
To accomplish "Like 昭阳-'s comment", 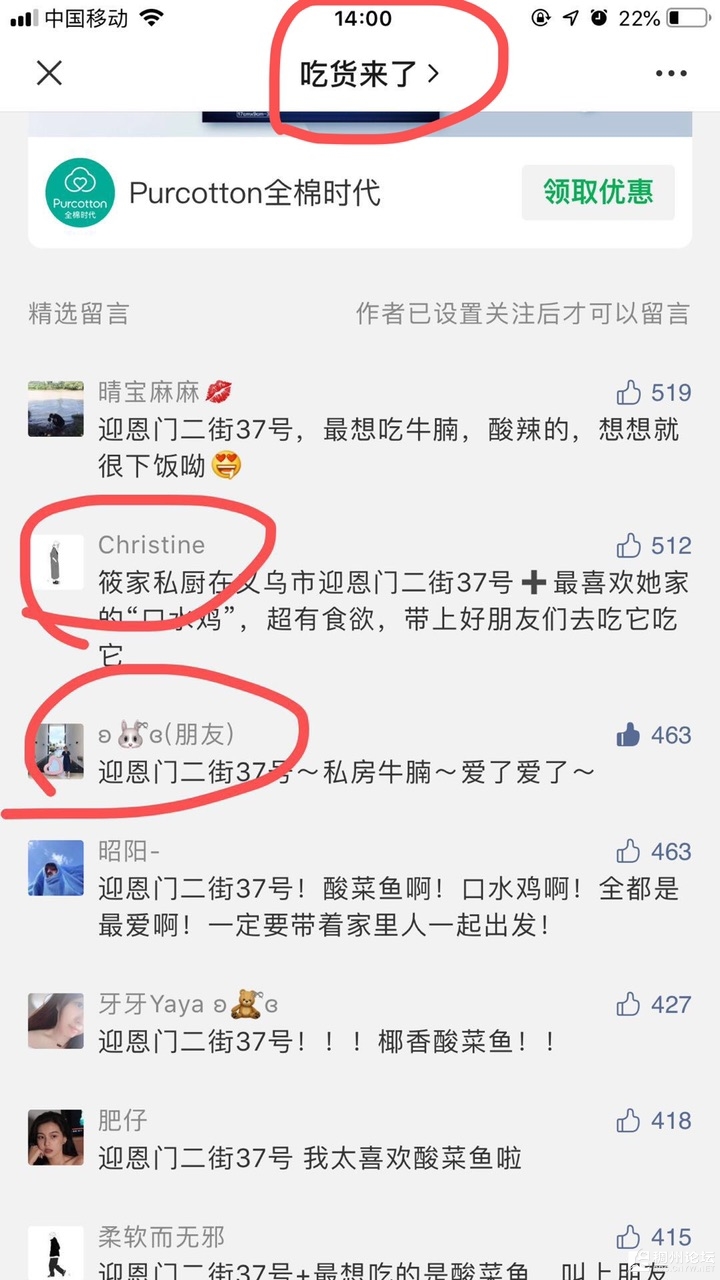I will [629, 852].
